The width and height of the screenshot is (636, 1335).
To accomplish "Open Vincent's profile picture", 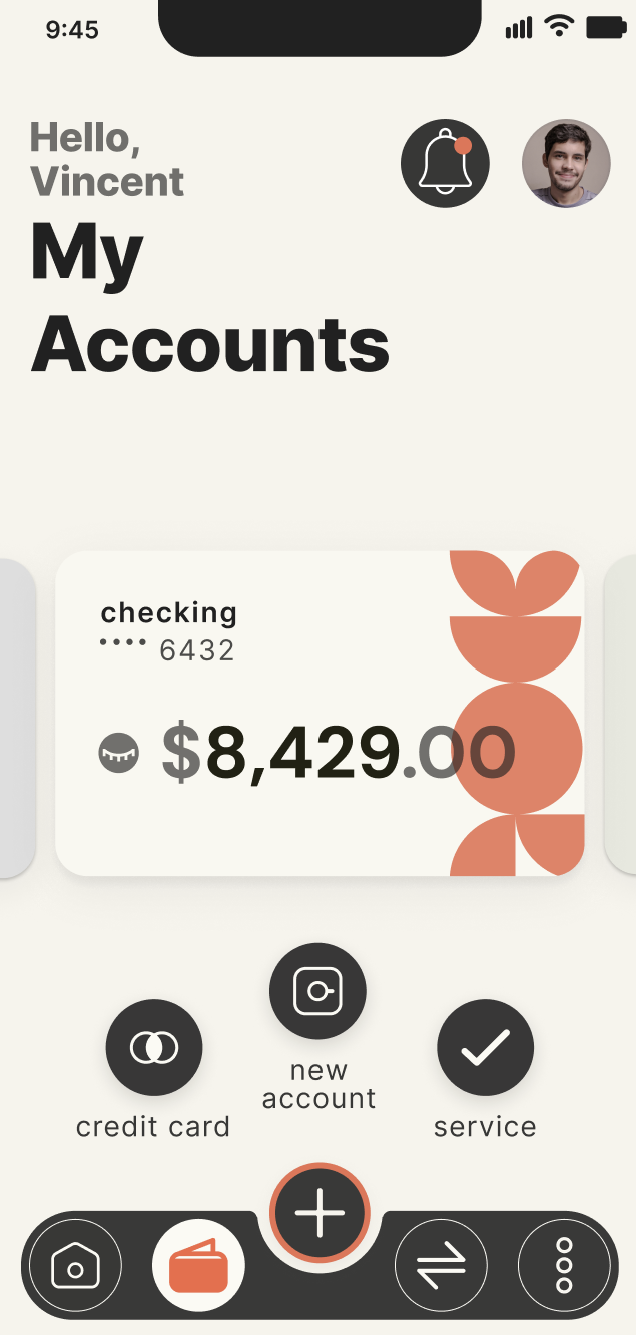I will [x=566, y=163].
